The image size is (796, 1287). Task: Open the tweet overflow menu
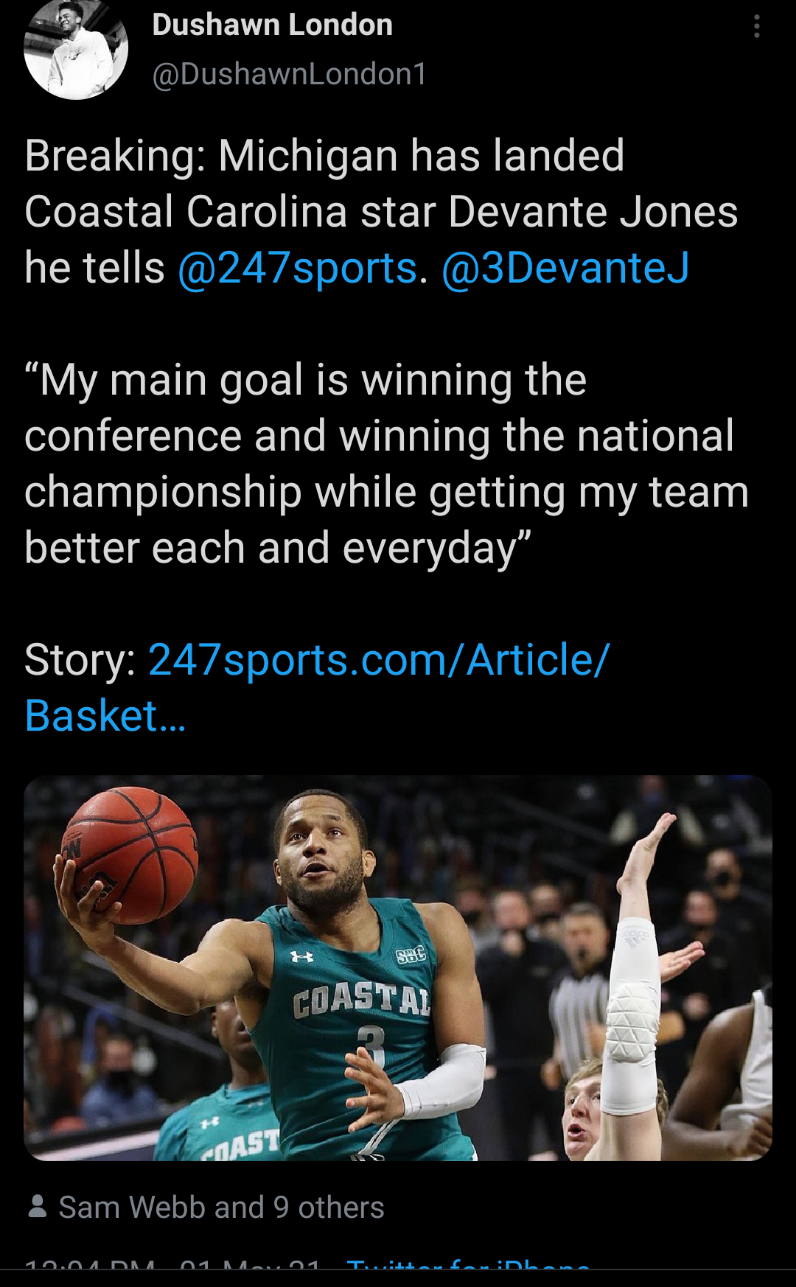pyautogui.click(x=757, y=27)
